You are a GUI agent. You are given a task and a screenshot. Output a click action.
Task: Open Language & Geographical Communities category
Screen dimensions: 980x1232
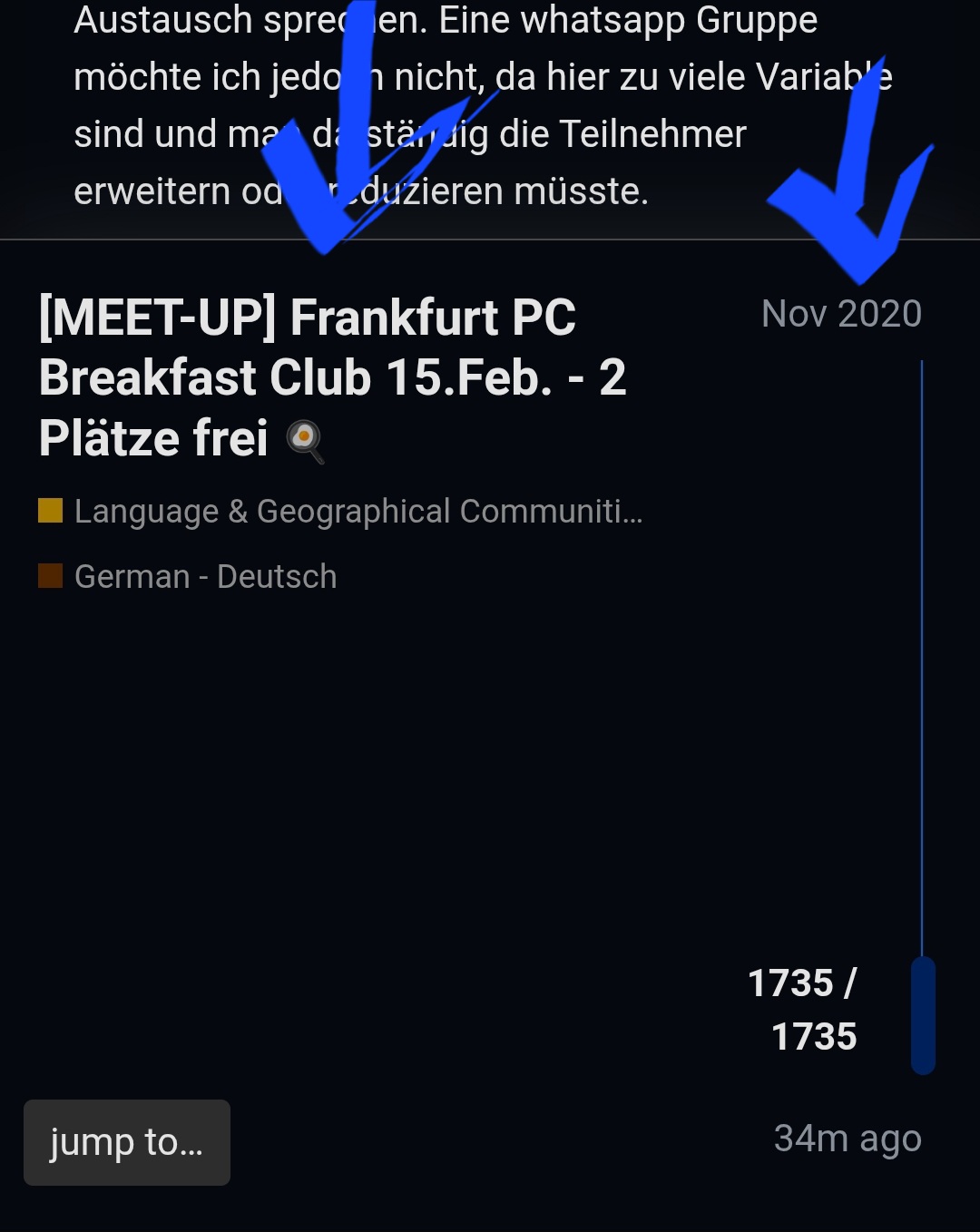point(358,512)
